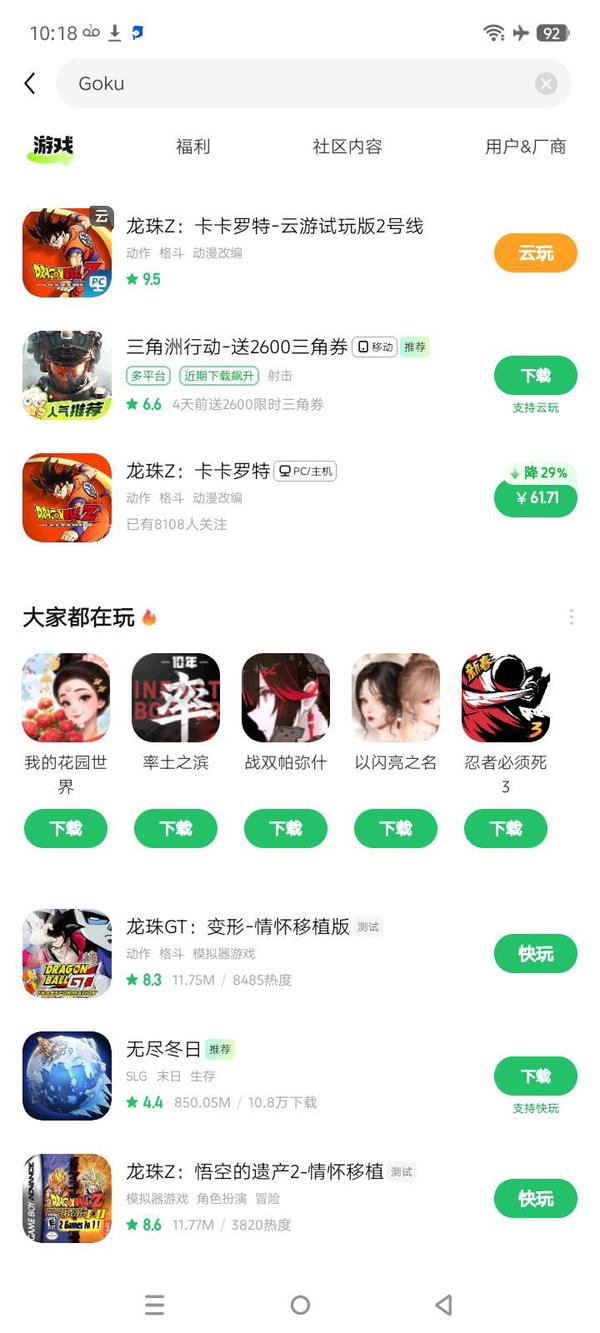
Task: Buy 龙珠Z：卡卡罗特 for ¥61.71
Action: 535,497
